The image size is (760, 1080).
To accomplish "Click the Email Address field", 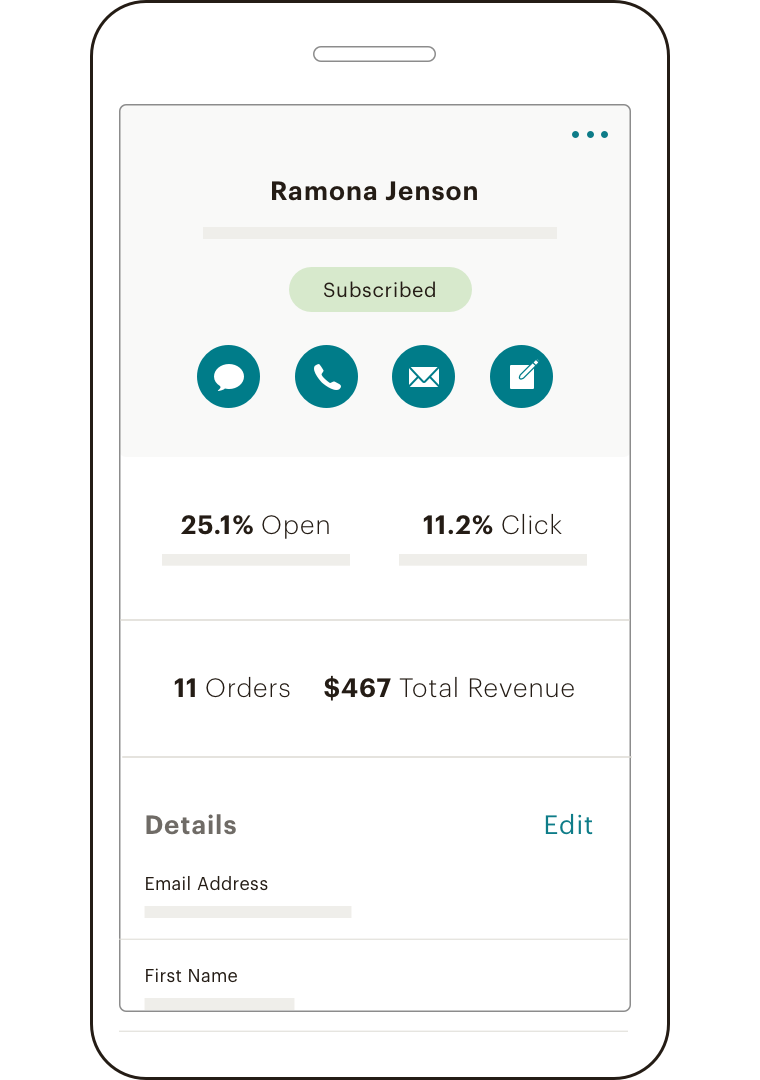I will tap(206, 884).
